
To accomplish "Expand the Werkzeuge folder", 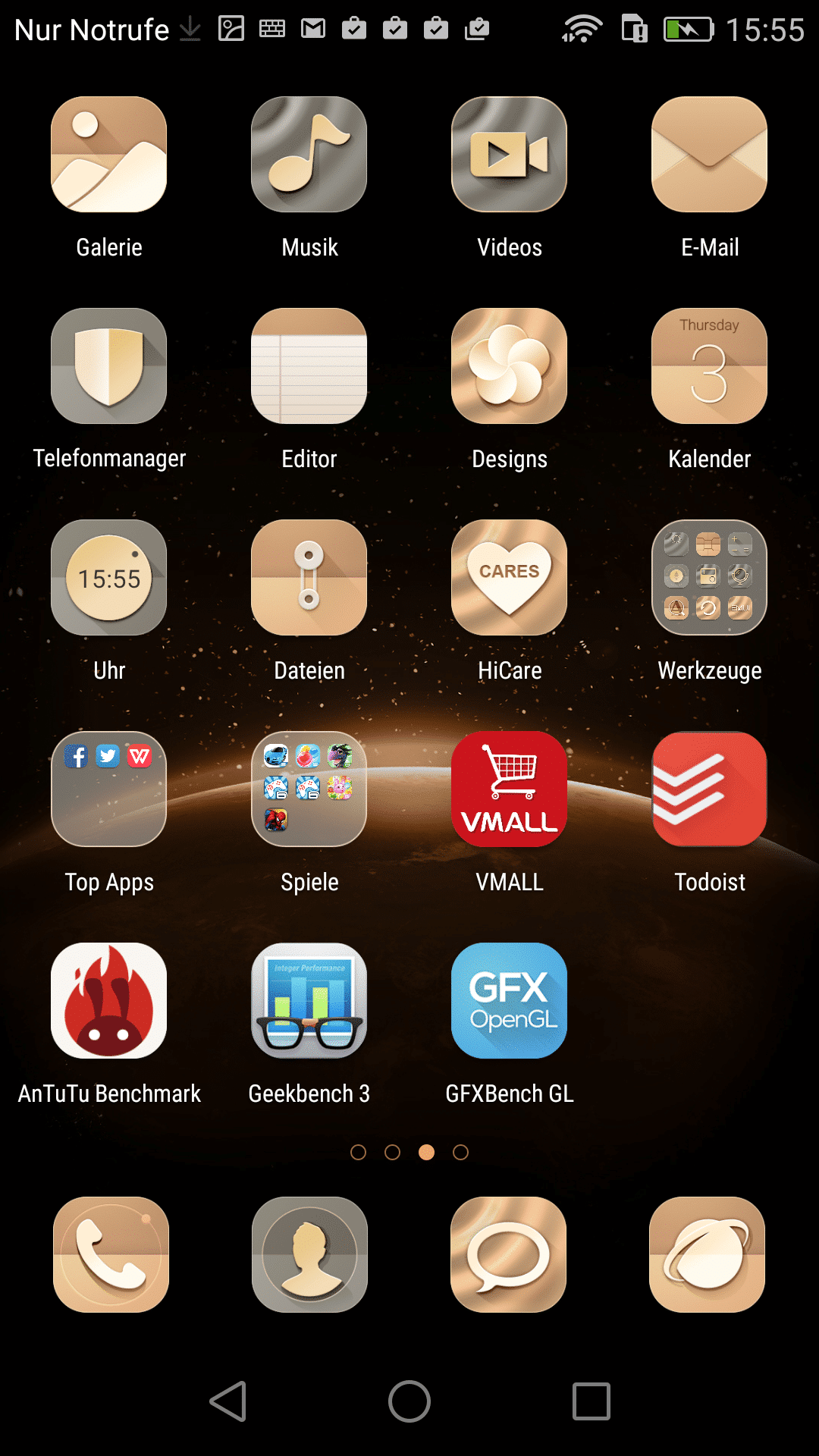I will [x=710, y=578].
